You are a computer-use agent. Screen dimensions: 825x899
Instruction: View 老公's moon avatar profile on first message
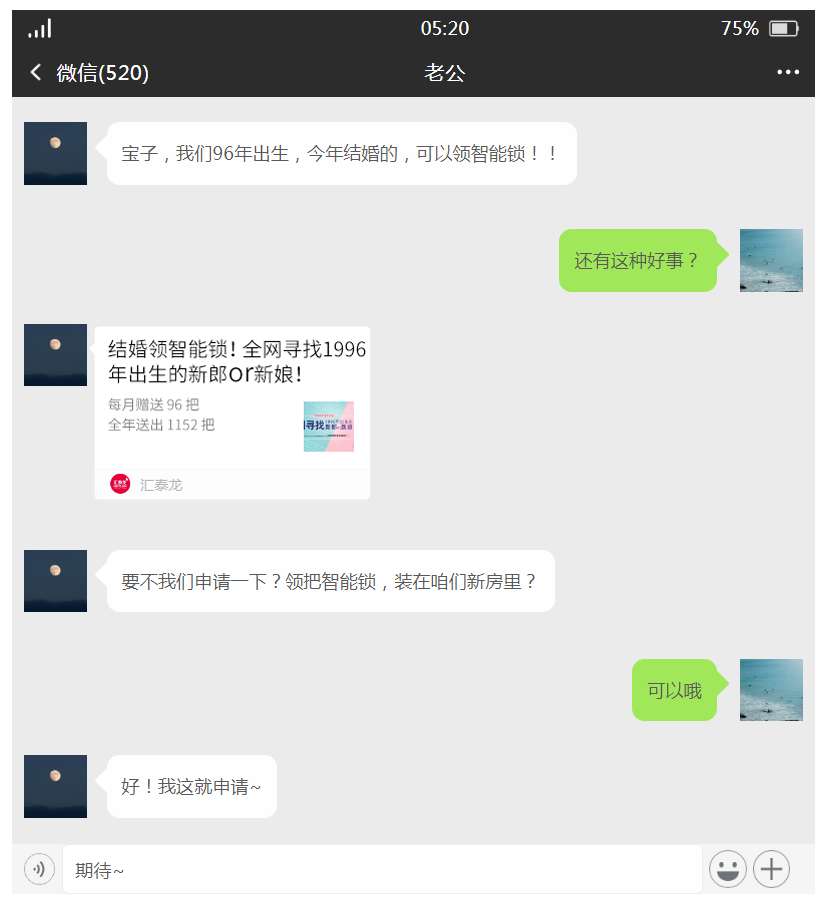coord(55,153)
